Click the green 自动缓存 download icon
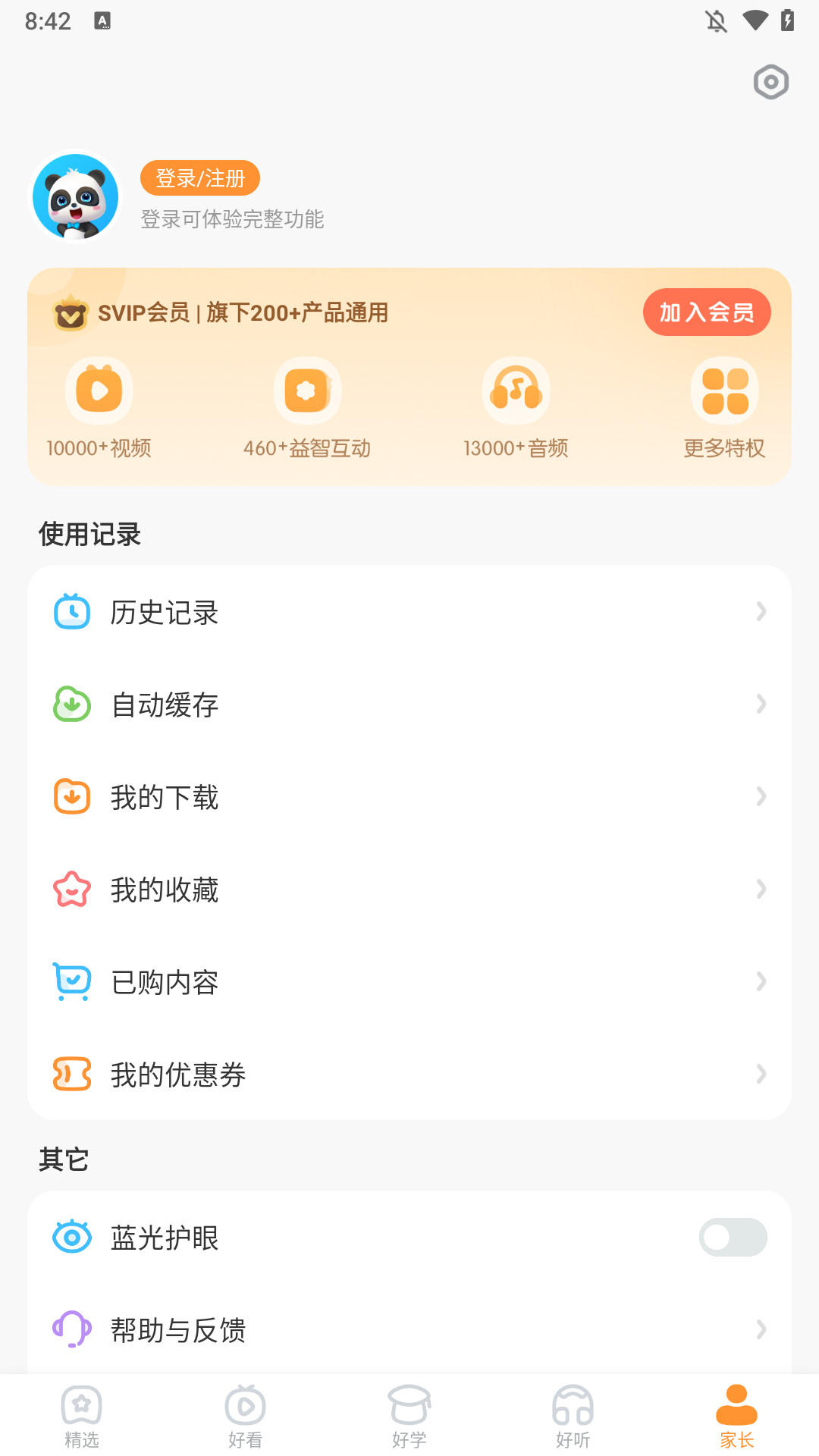The width and height of the screenshot is (819, 1456). [x=71, y=704]
